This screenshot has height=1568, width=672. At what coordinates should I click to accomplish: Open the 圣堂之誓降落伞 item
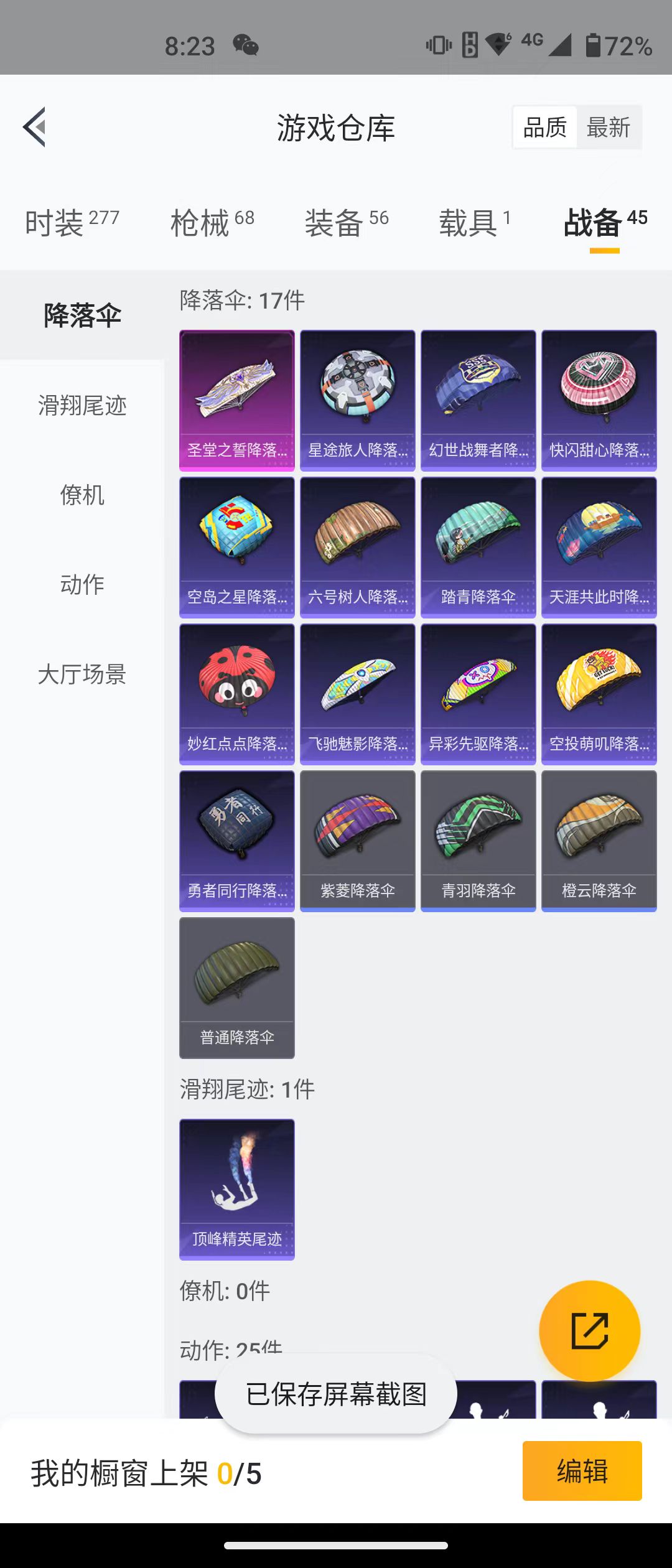(x=237, y=400)
